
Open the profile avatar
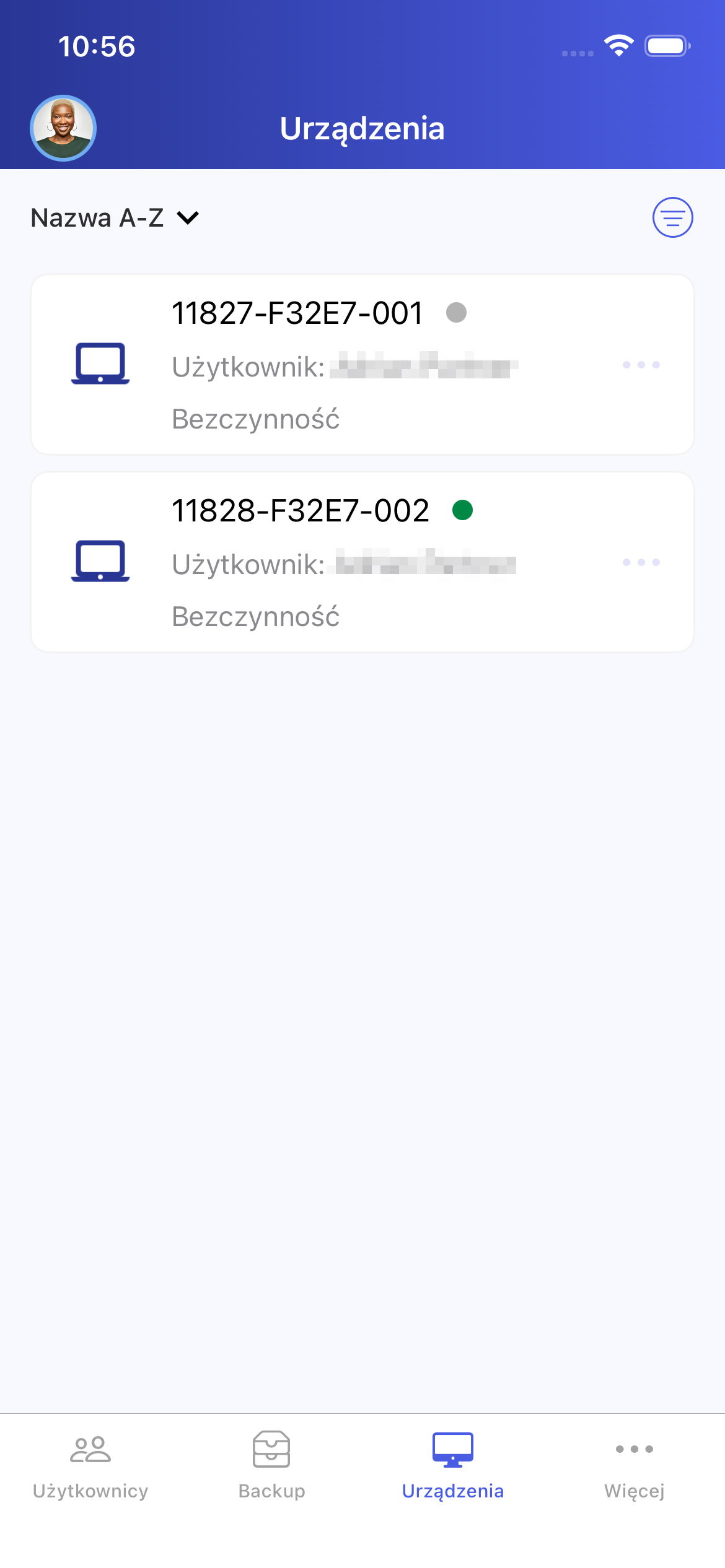click(63, 128)
